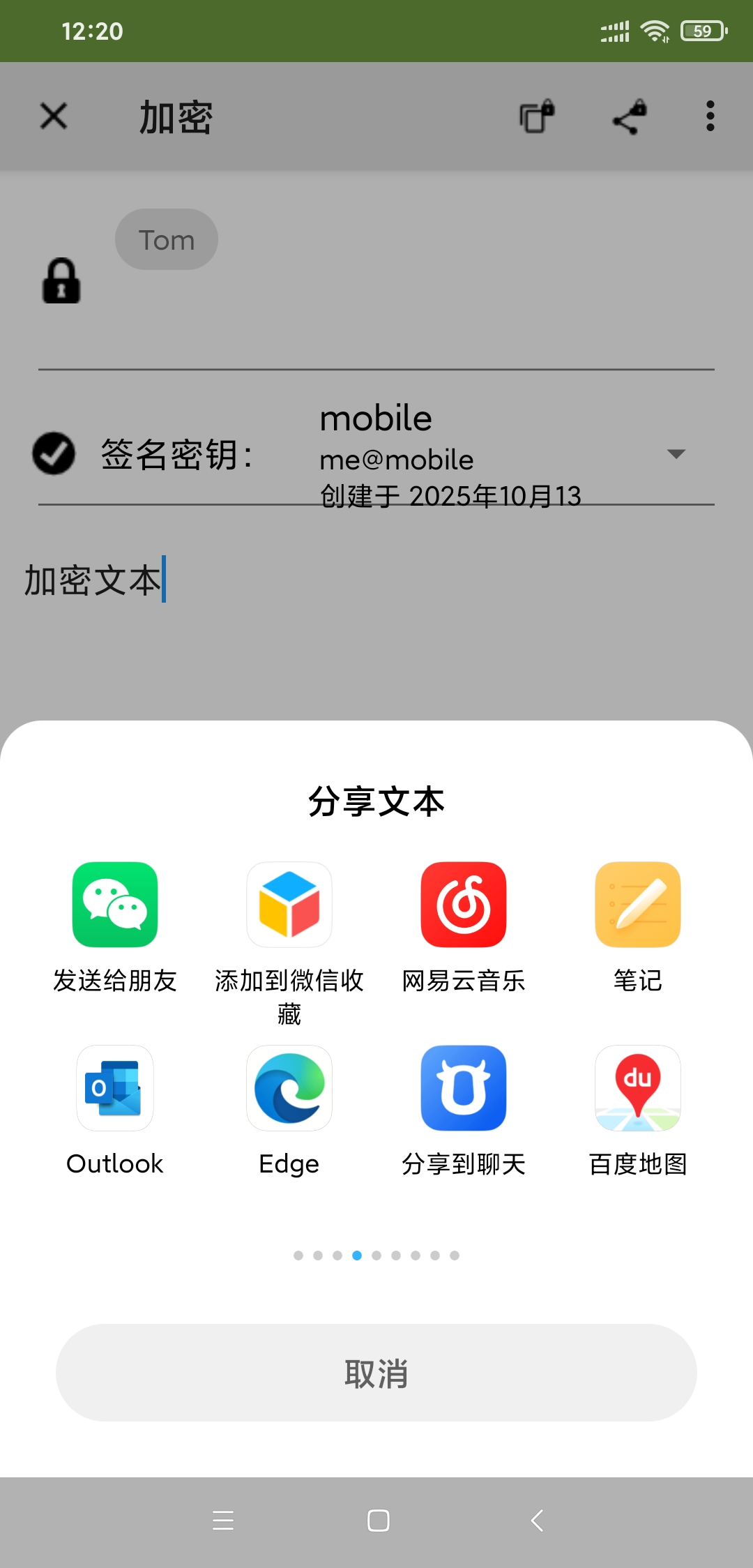Choose 分享到聊天 option
The image size is (753, 1568).
click(x=464, y=1088)
